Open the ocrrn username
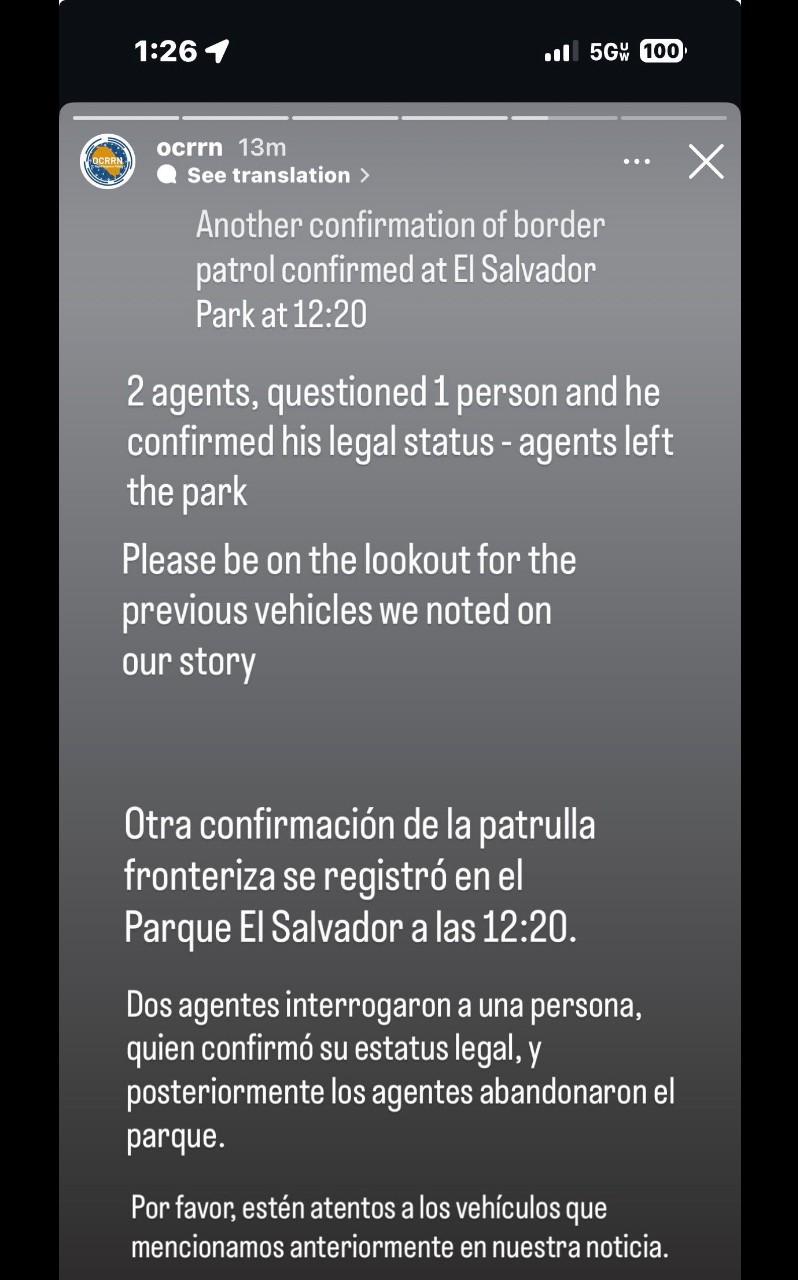The image size is (798, 1280). pos(190,148)
